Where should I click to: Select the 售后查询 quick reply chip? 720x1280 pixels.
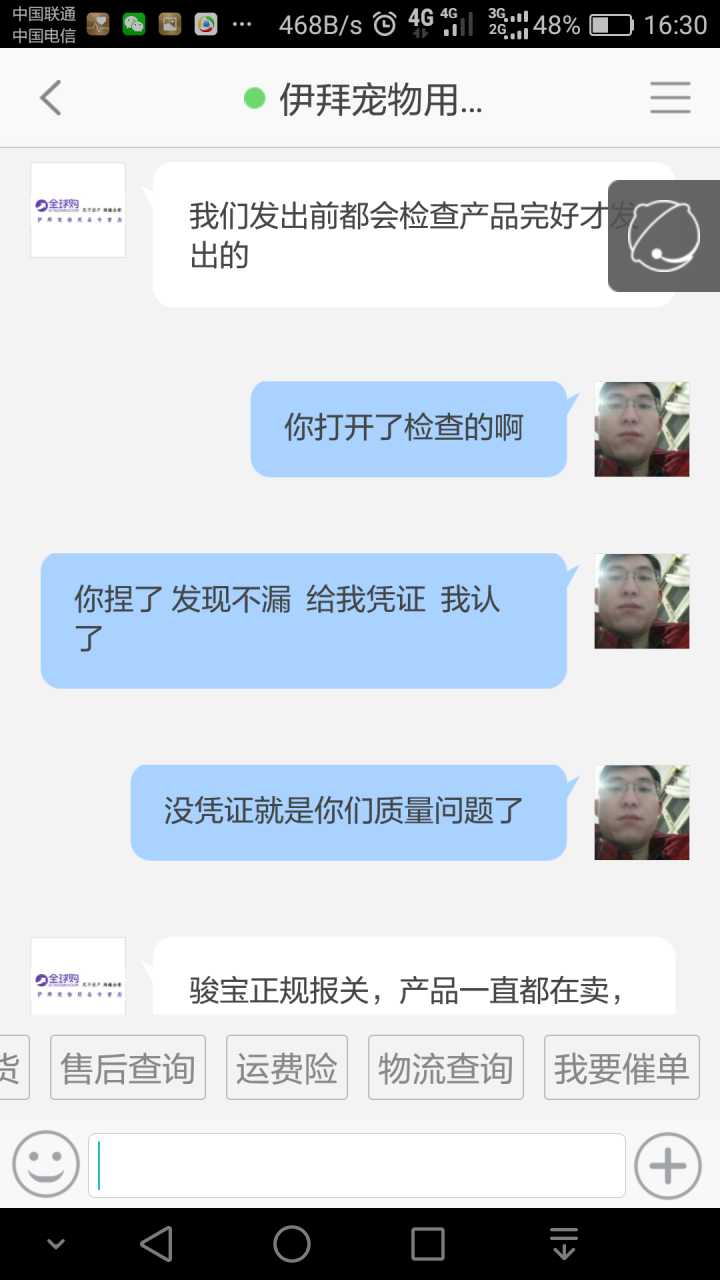(128, 1068)
